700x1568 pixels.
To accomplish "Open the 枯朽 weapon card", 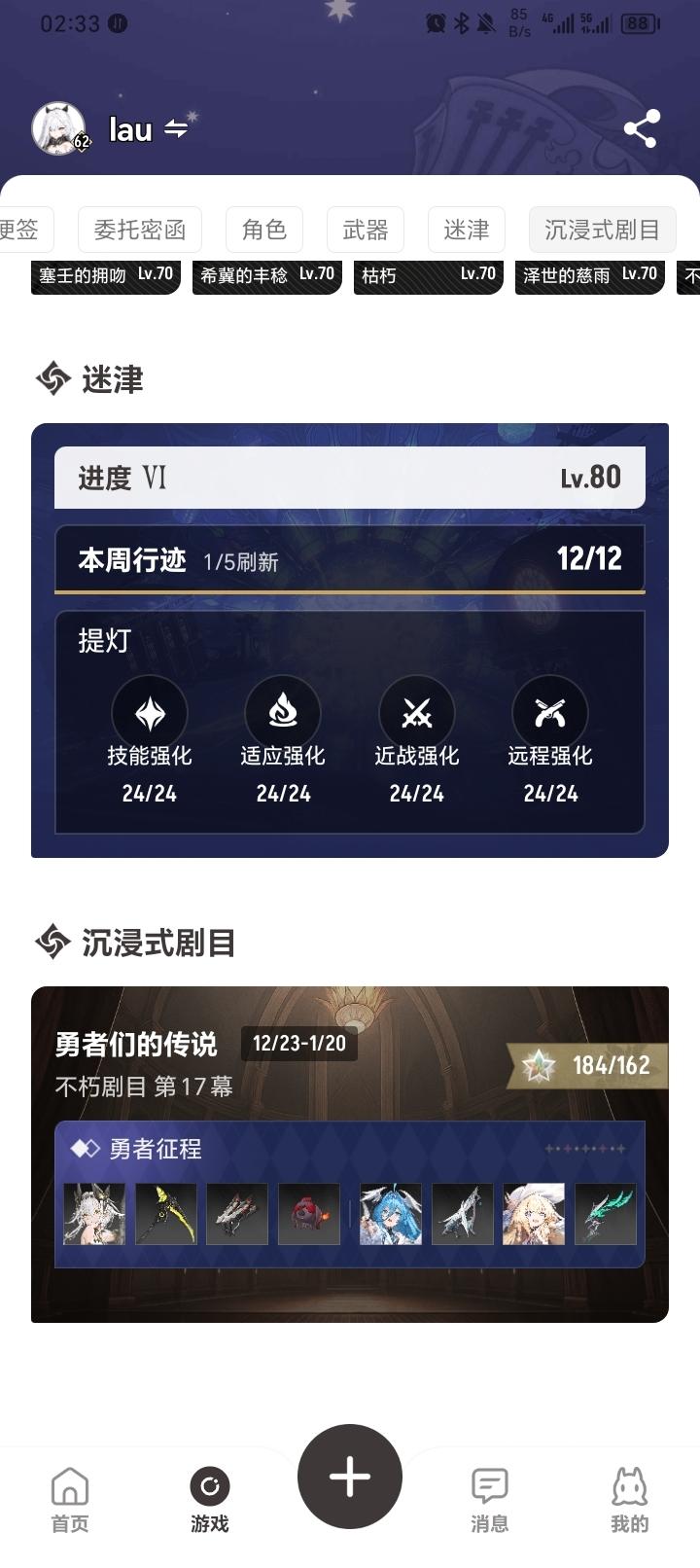I will (429, 276).
